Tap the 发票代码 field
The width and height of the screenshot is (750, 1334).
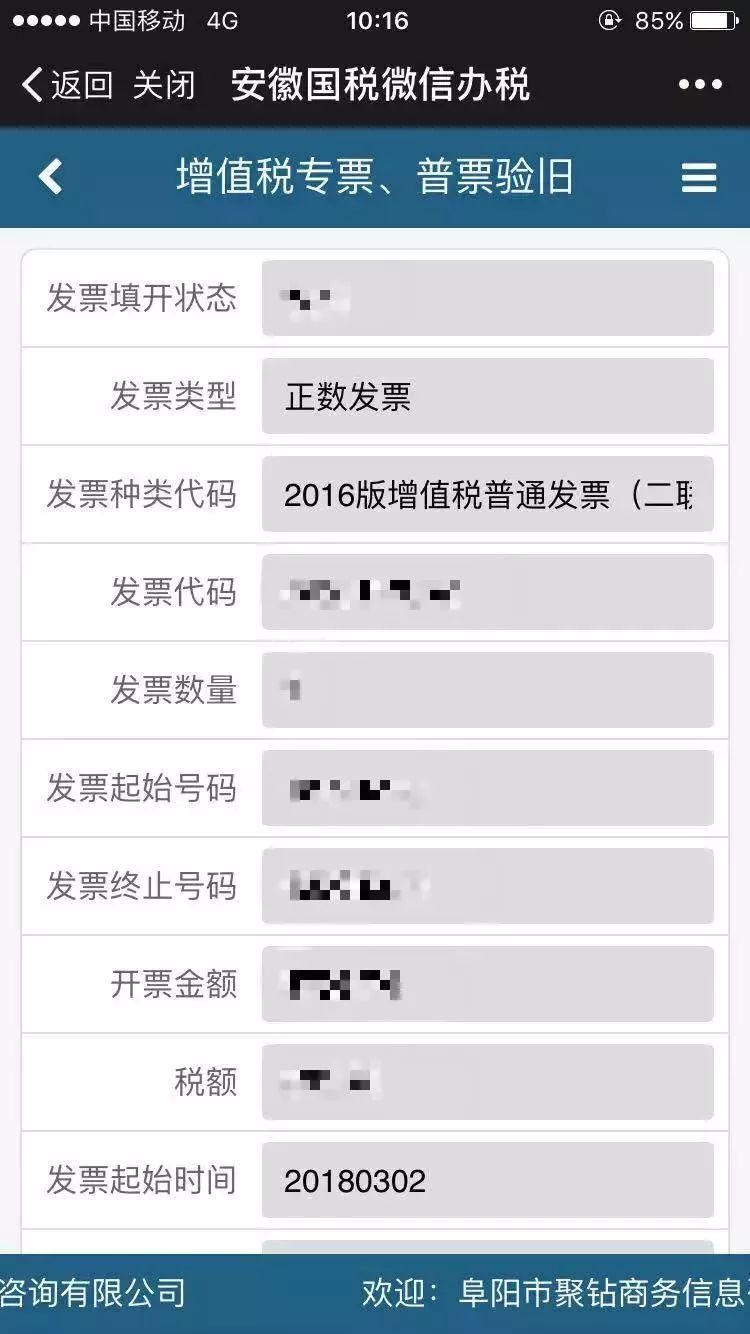[487, 593]
